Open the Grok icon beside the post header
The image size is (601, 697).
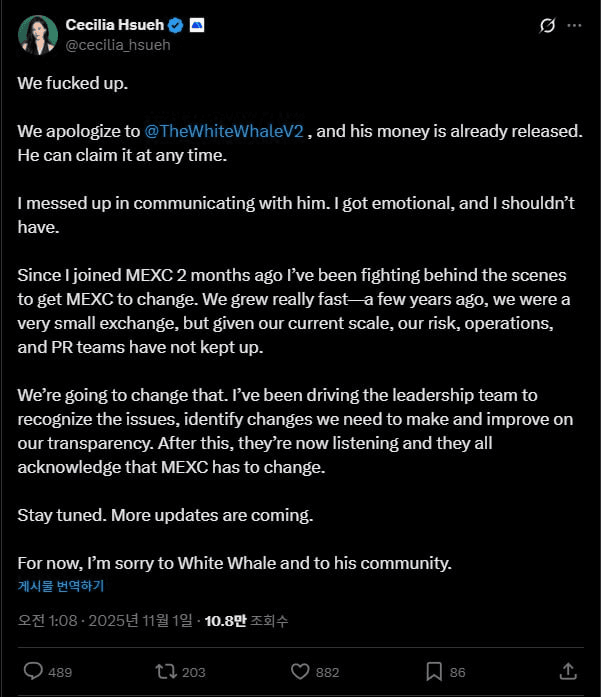pos(546,27)
